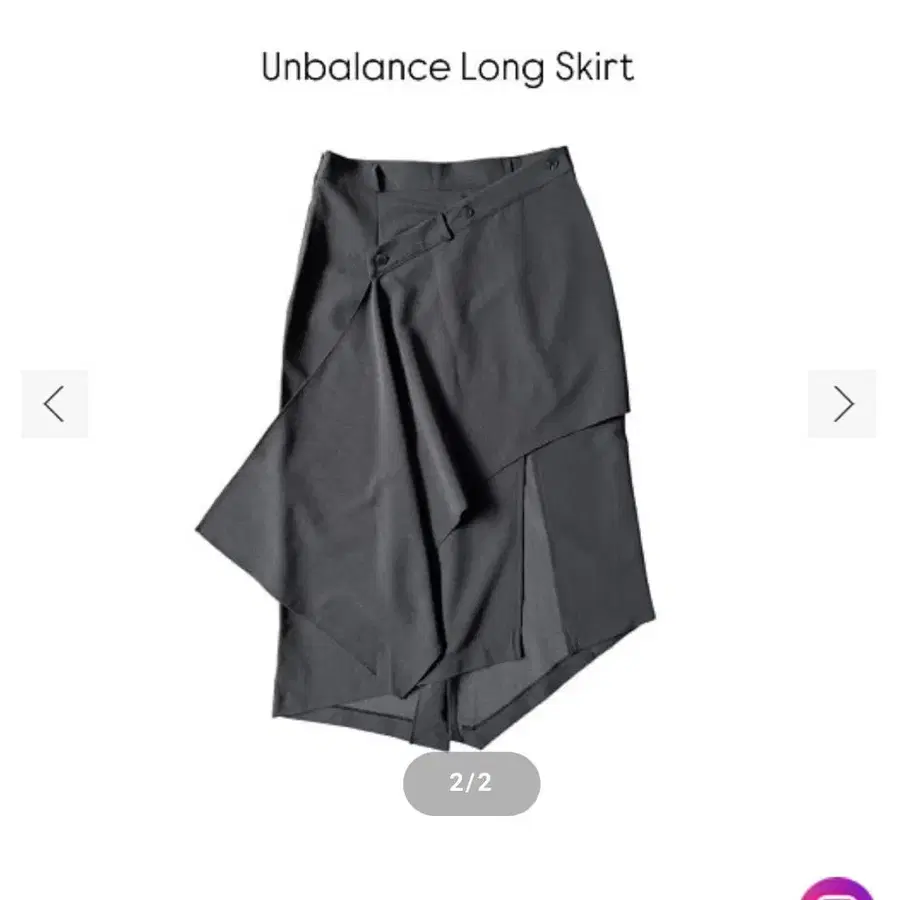Screen dimensions: 900x900
Task: Go to the previous product image
Action: (55, 404)
